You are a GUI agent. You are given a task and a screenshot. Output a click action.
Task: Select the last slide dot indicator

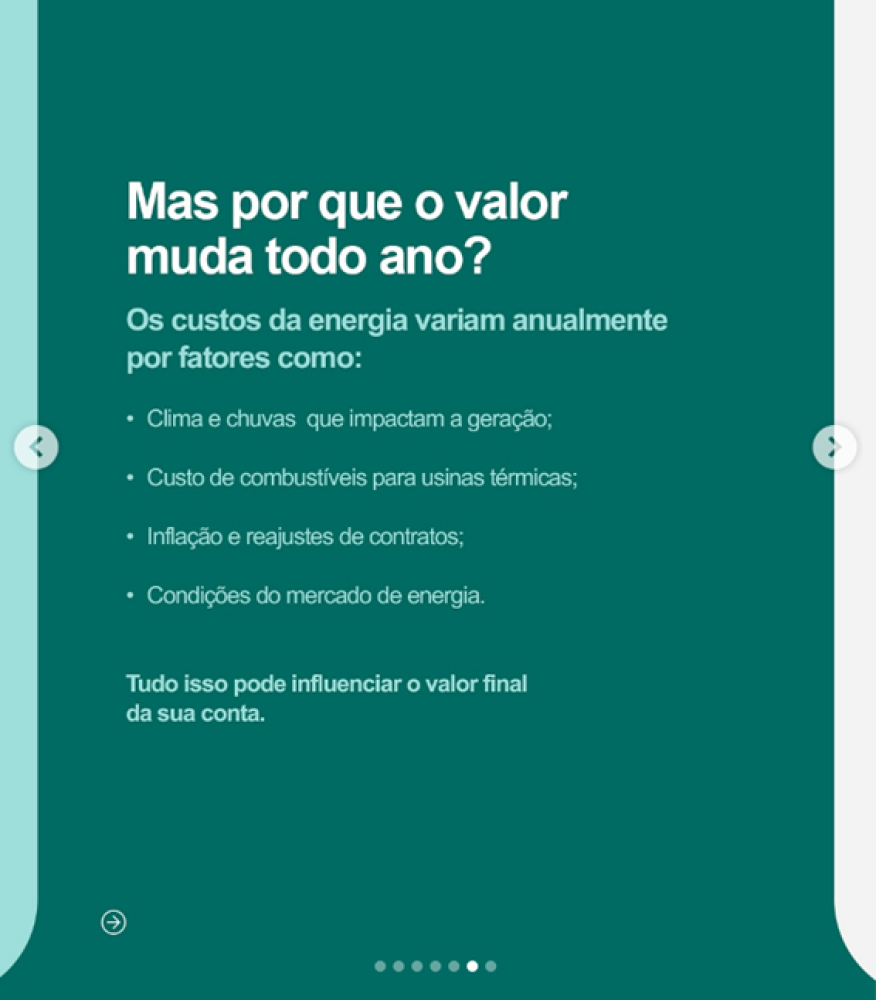point(491,966)
